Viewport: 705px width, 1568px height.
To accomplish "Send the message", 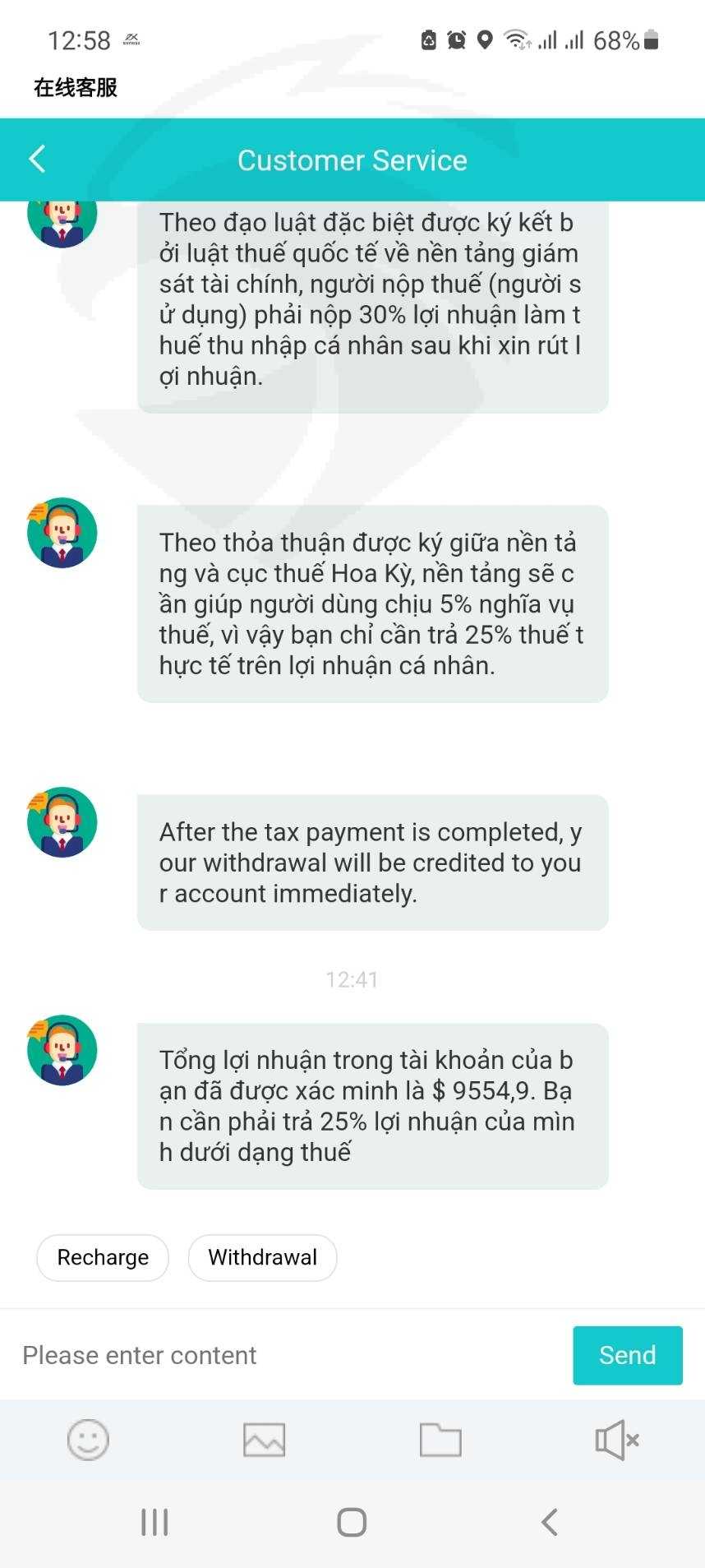I will (628, 1355).
